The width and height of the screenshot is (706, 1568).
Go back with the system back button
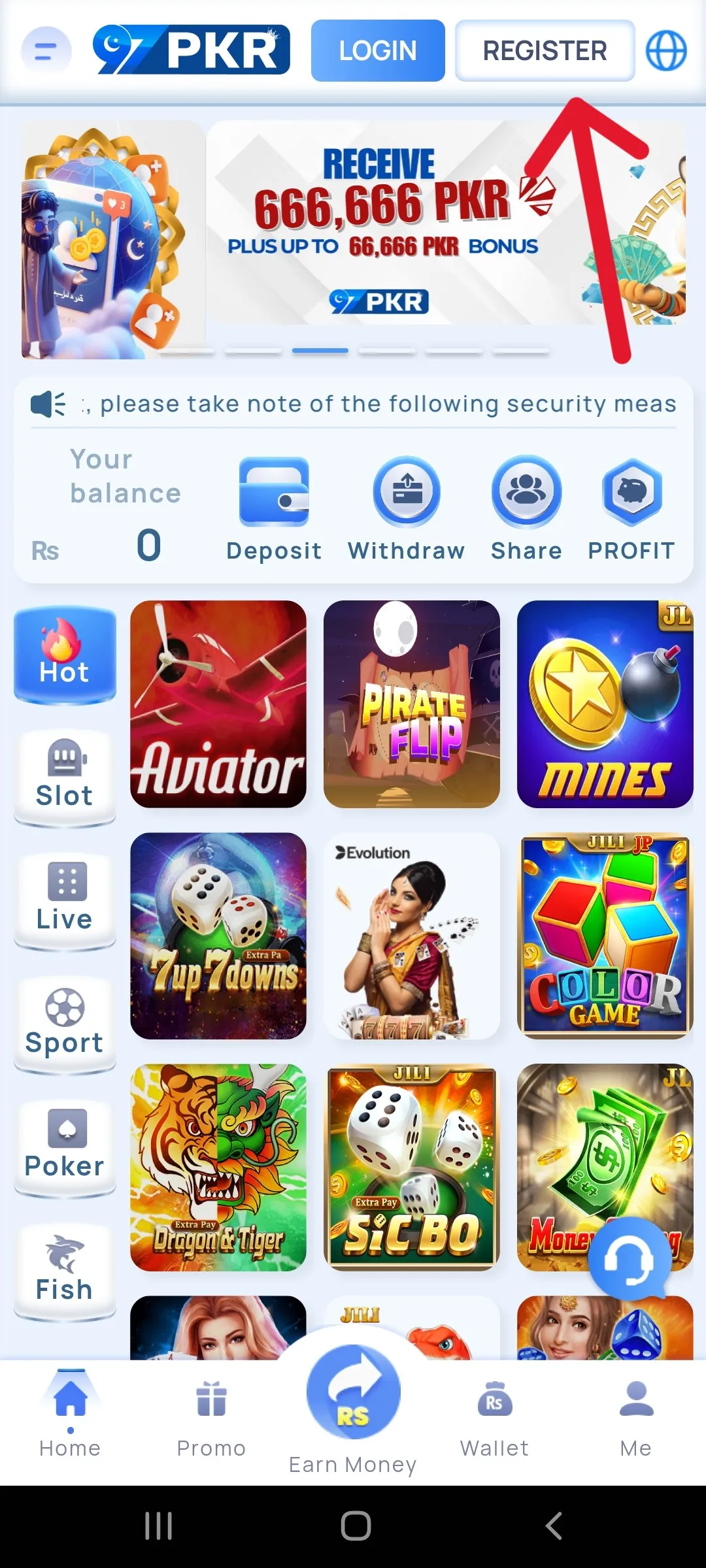coord(553,1526)
